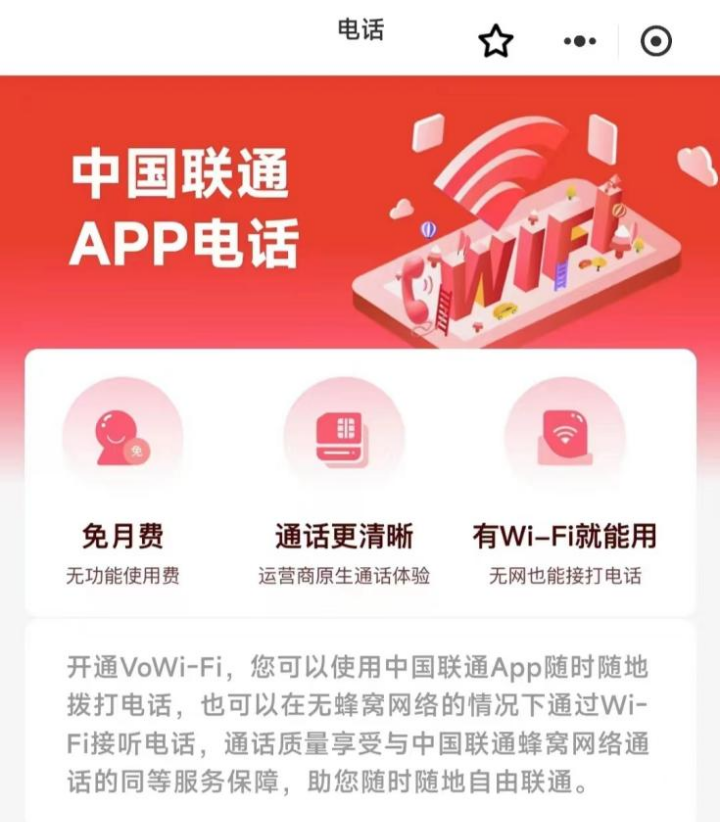Viewport: 720px width, 822px height.
Task: Add this mini program to favorites
Action: pos(495,41)
